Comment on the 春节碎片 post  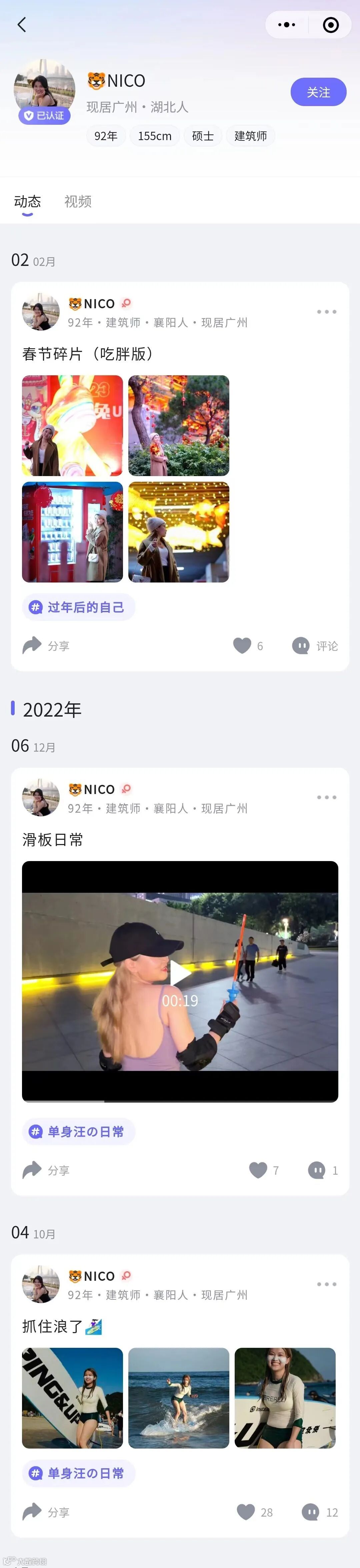coord(315,645)
